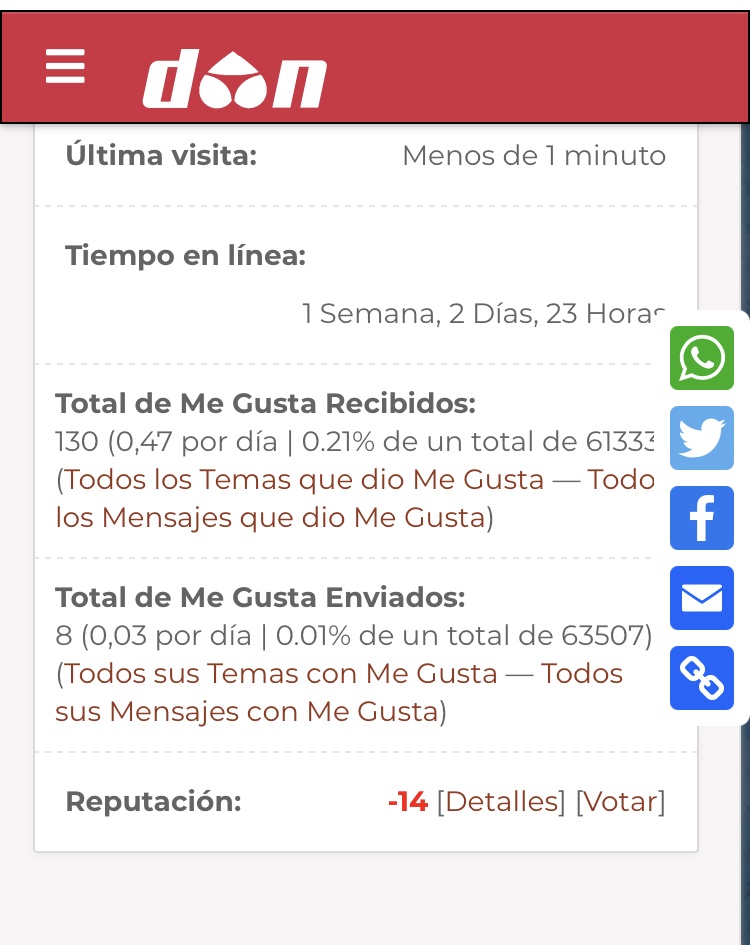Open Todos sus Temas con Me Gusta

[x=281, y=674]
